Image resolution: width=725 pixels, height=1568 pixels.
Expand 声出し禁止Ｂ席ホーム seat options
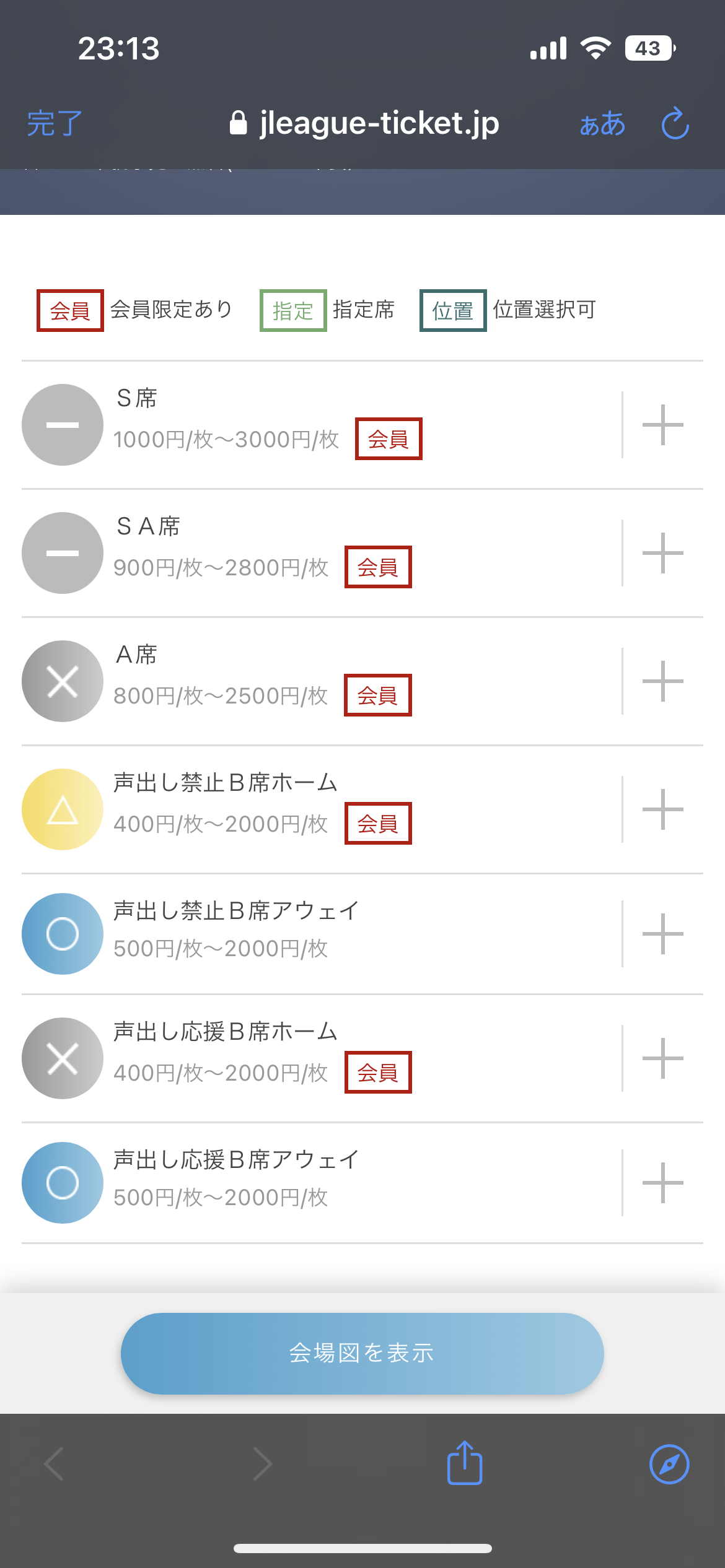click(662, 809)
